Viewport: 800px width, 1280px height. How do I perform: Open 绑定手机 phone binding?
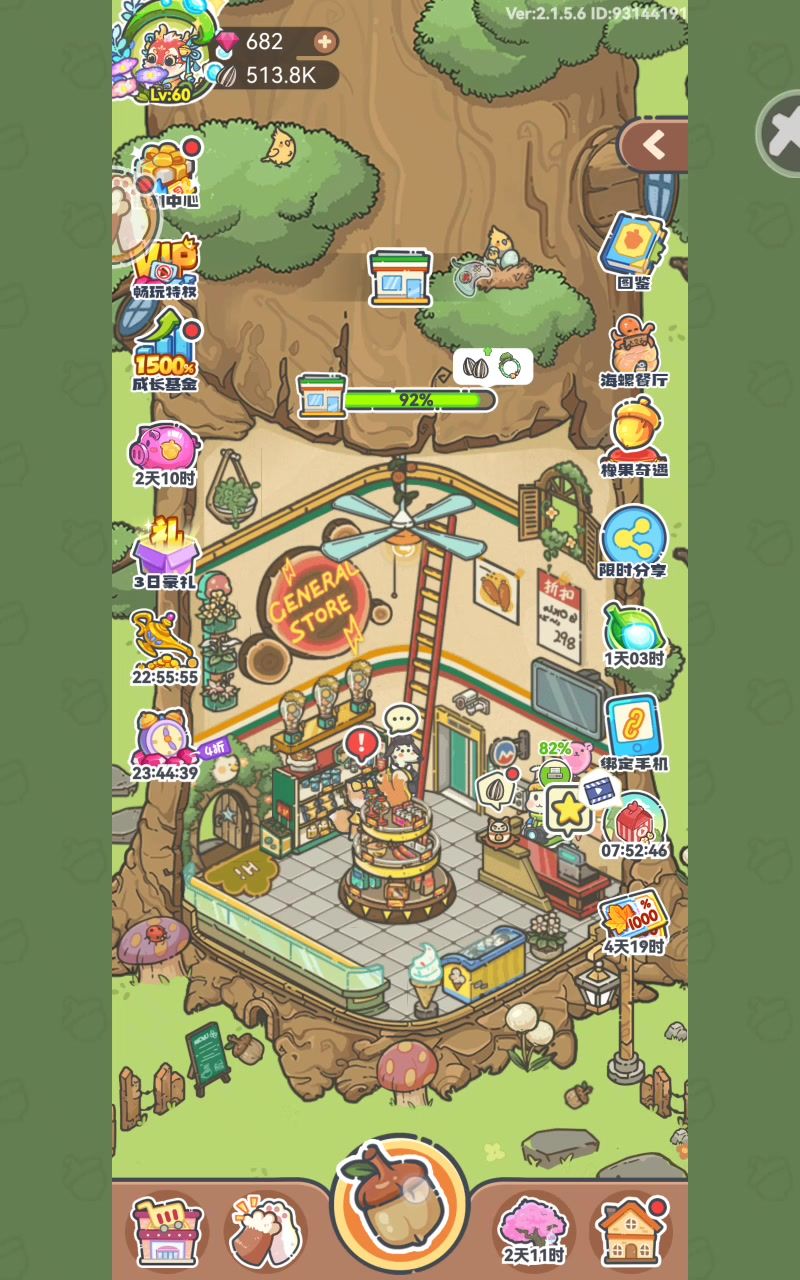pos(633,728)
